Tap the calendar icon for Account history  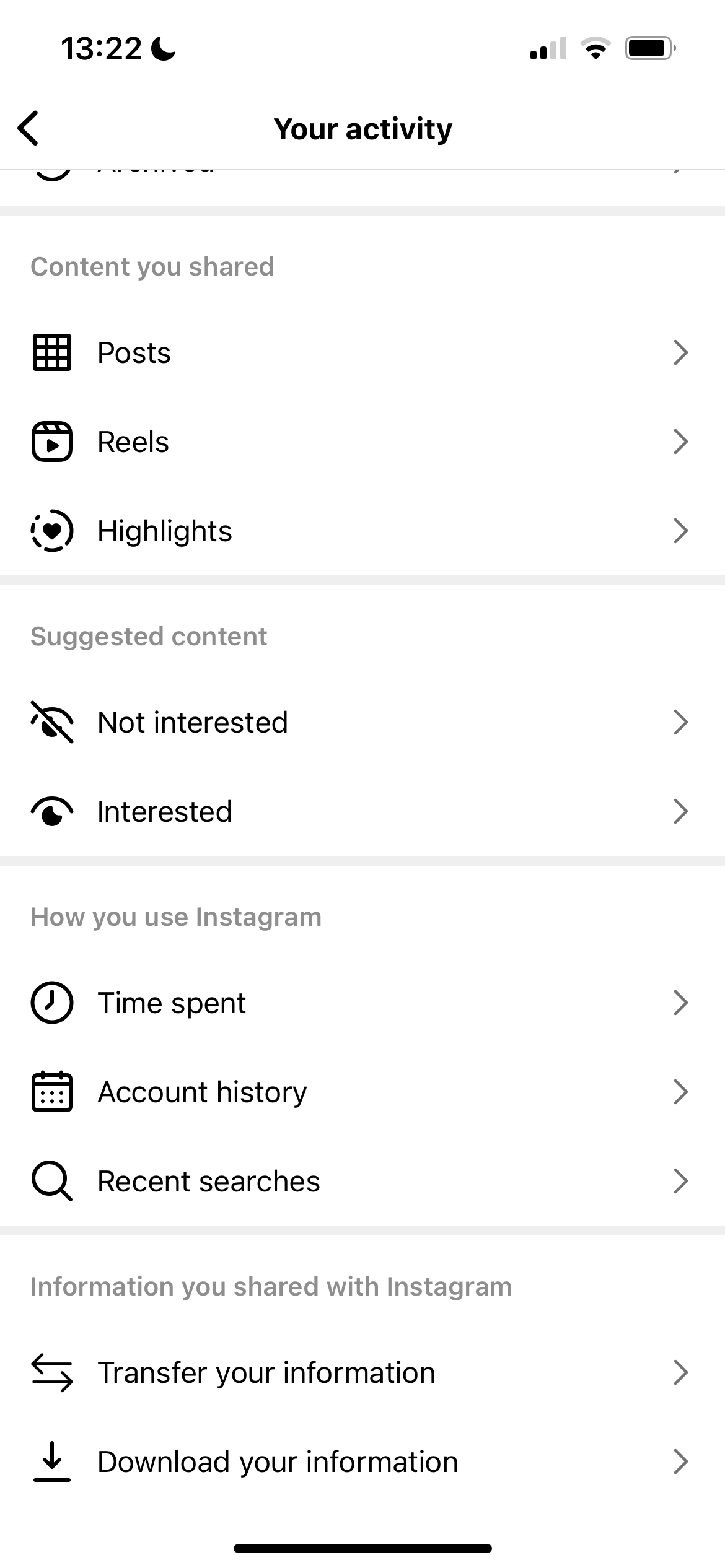52,1091
